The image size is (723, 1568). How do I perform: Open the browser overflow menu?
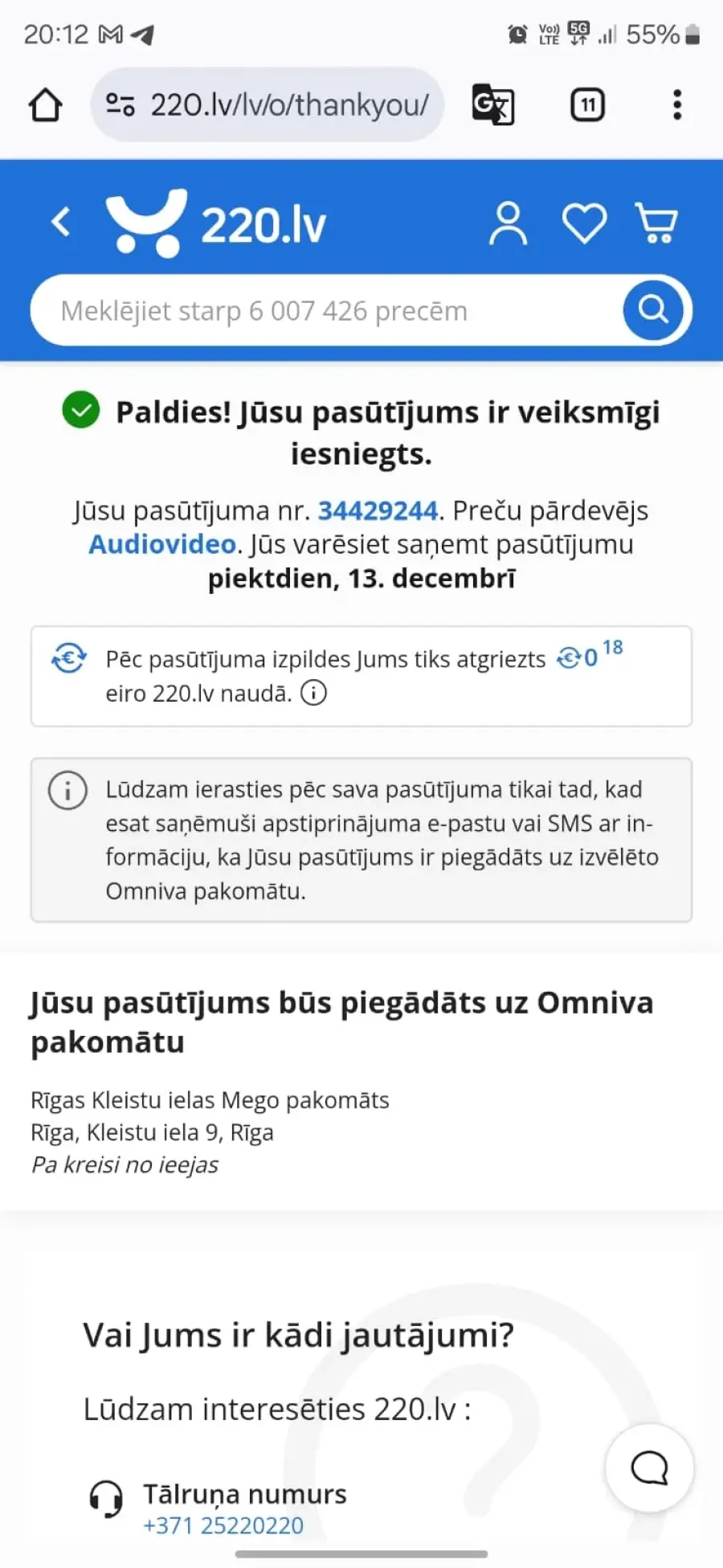pos(677,104)
